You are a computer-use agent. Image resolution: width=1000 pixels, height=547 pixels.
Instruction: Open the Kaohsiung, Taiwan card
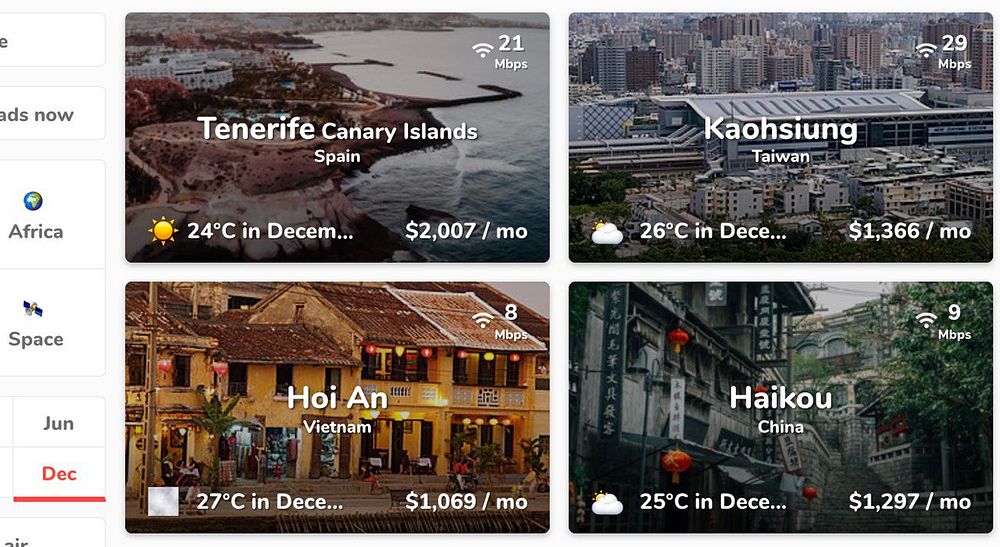point(780,137)
